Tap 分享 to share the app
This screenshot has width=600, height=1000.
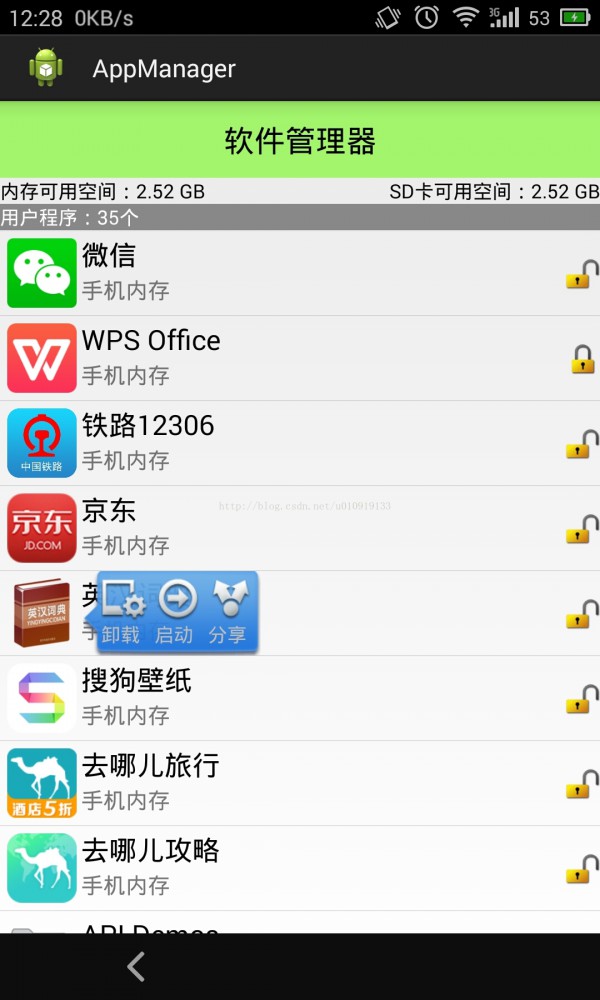pyautogui.click(x=228, y=612)
